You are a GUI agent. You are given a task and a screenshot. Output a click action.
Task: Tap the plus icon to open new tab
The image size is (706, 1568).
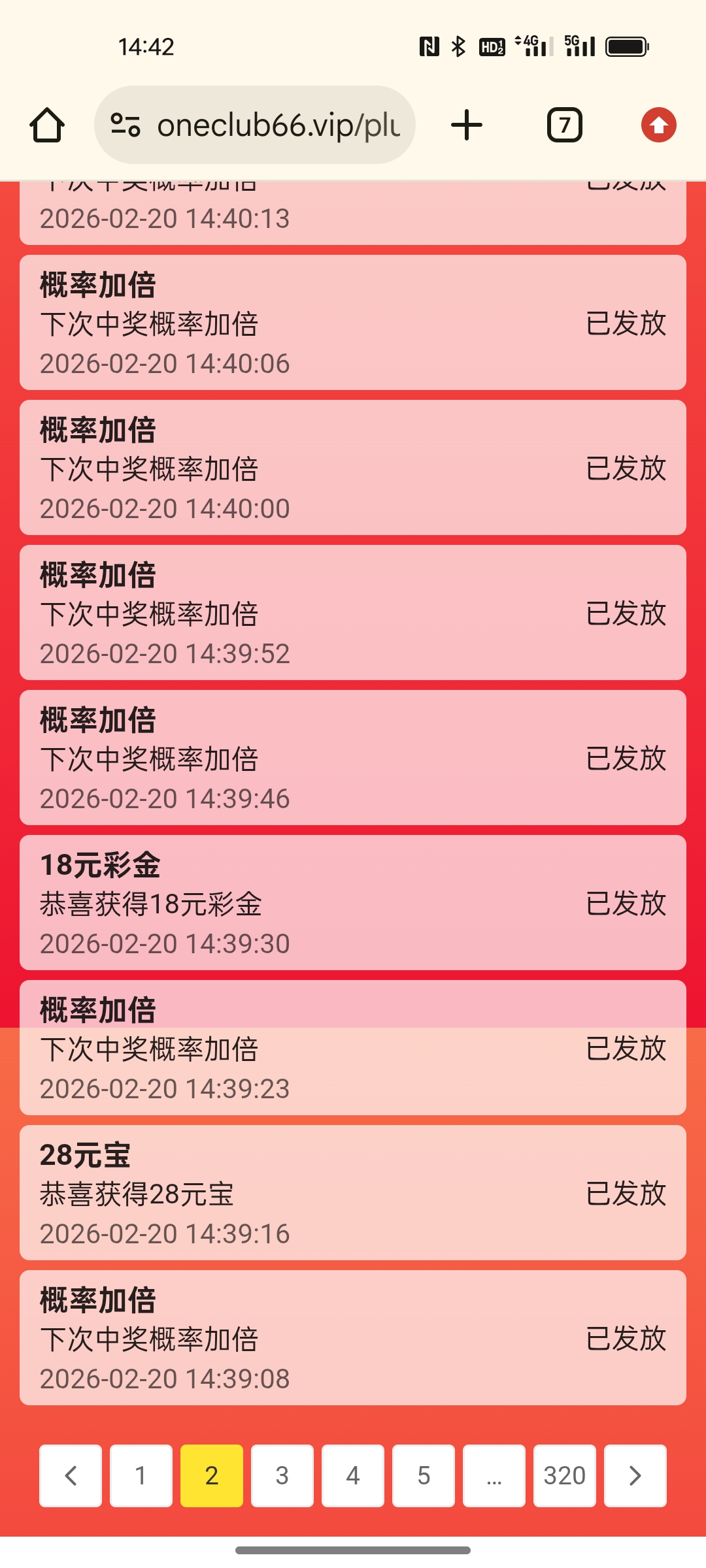click(466, 125)
